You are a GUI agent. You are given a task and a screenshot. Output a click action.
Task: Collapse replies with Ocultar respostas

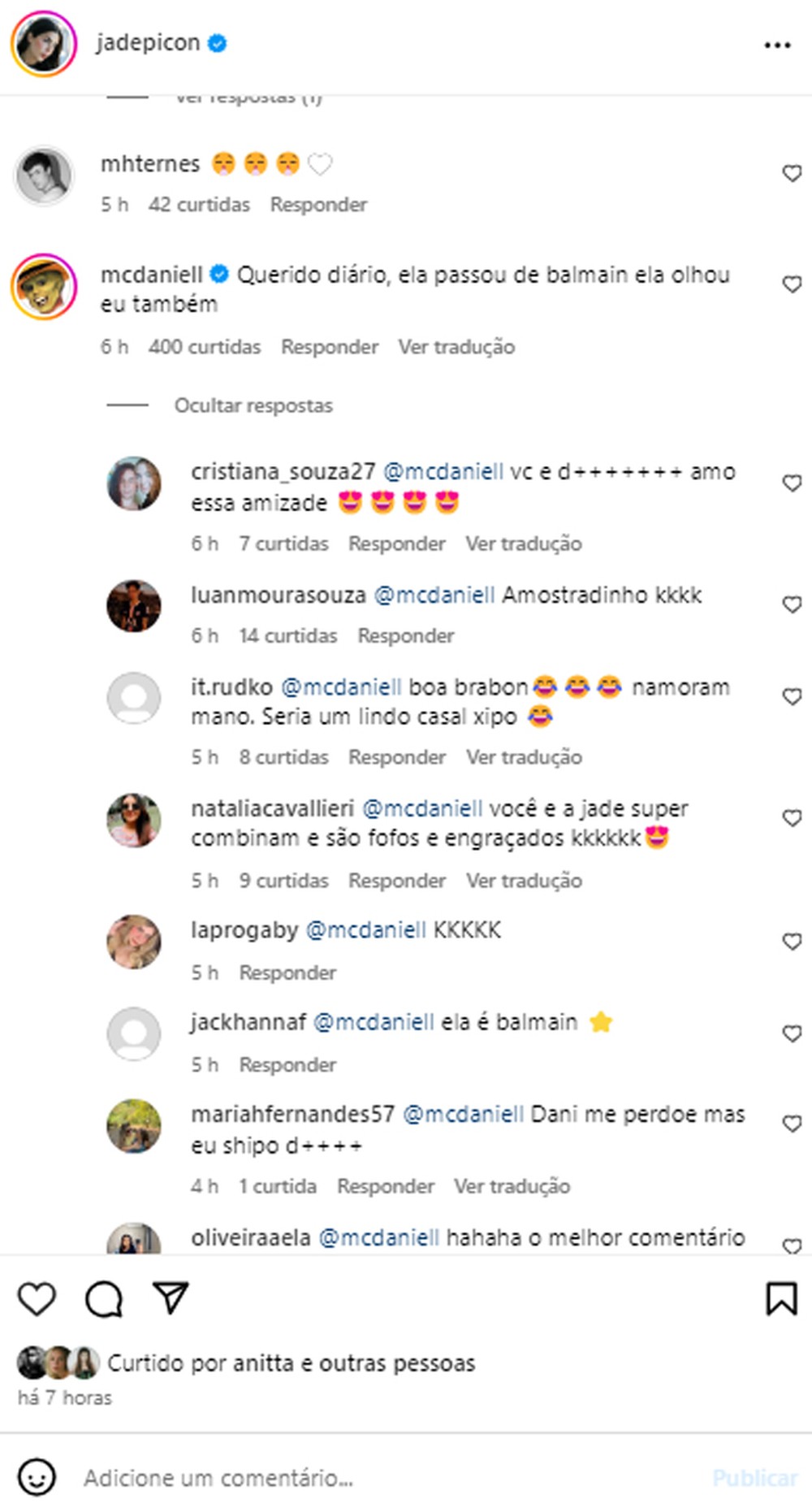pos(253,405)
